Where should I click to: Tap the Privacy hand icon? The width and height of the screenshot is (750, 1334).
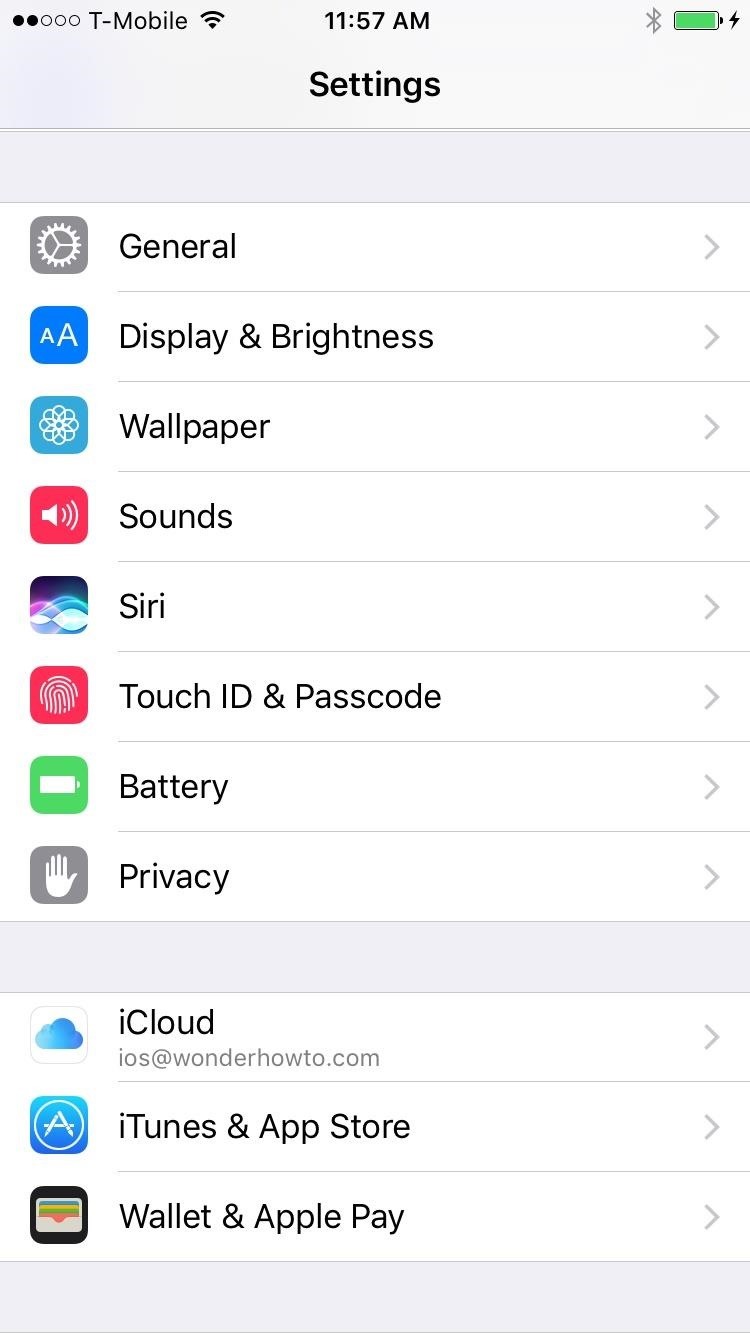click(58, 876)
